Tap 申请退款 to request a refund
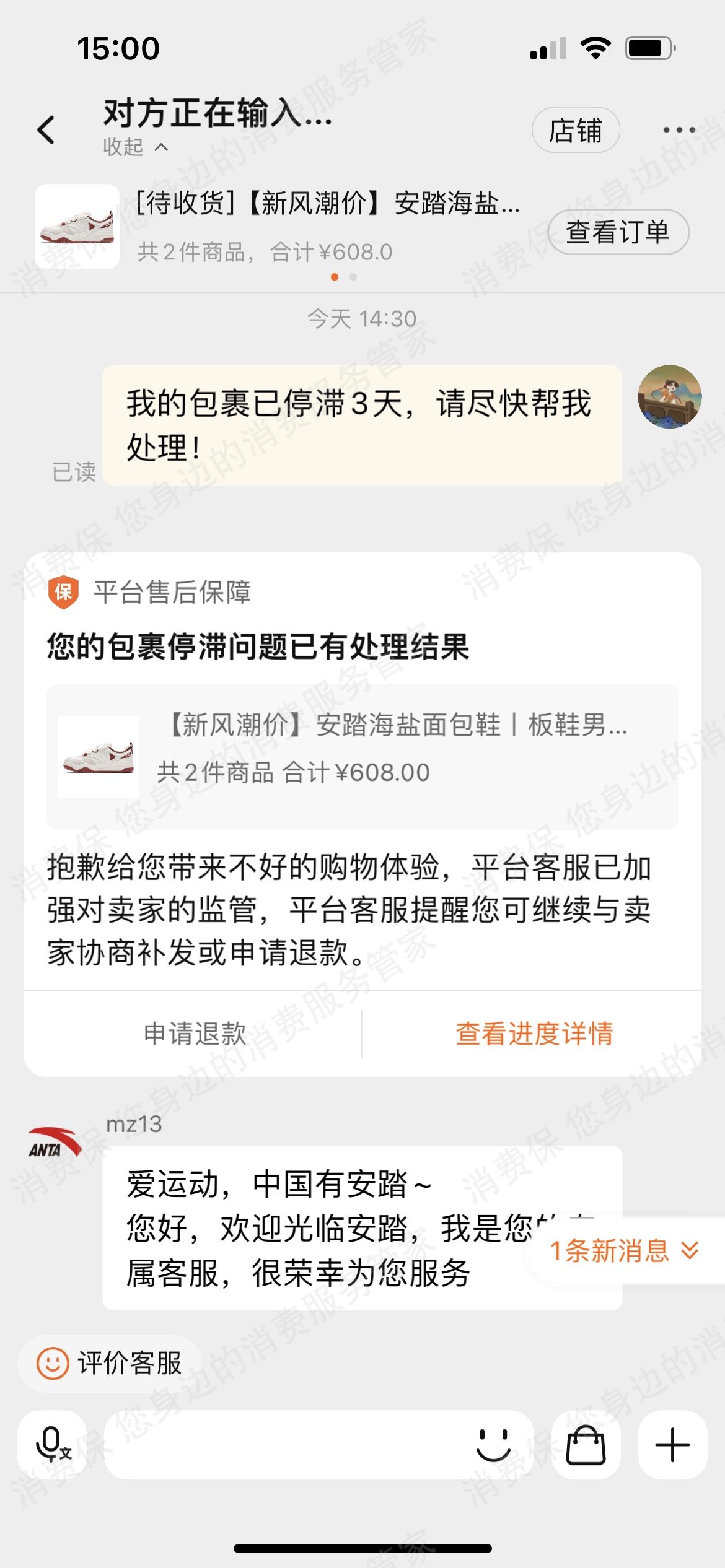 tap(195, 1034)
